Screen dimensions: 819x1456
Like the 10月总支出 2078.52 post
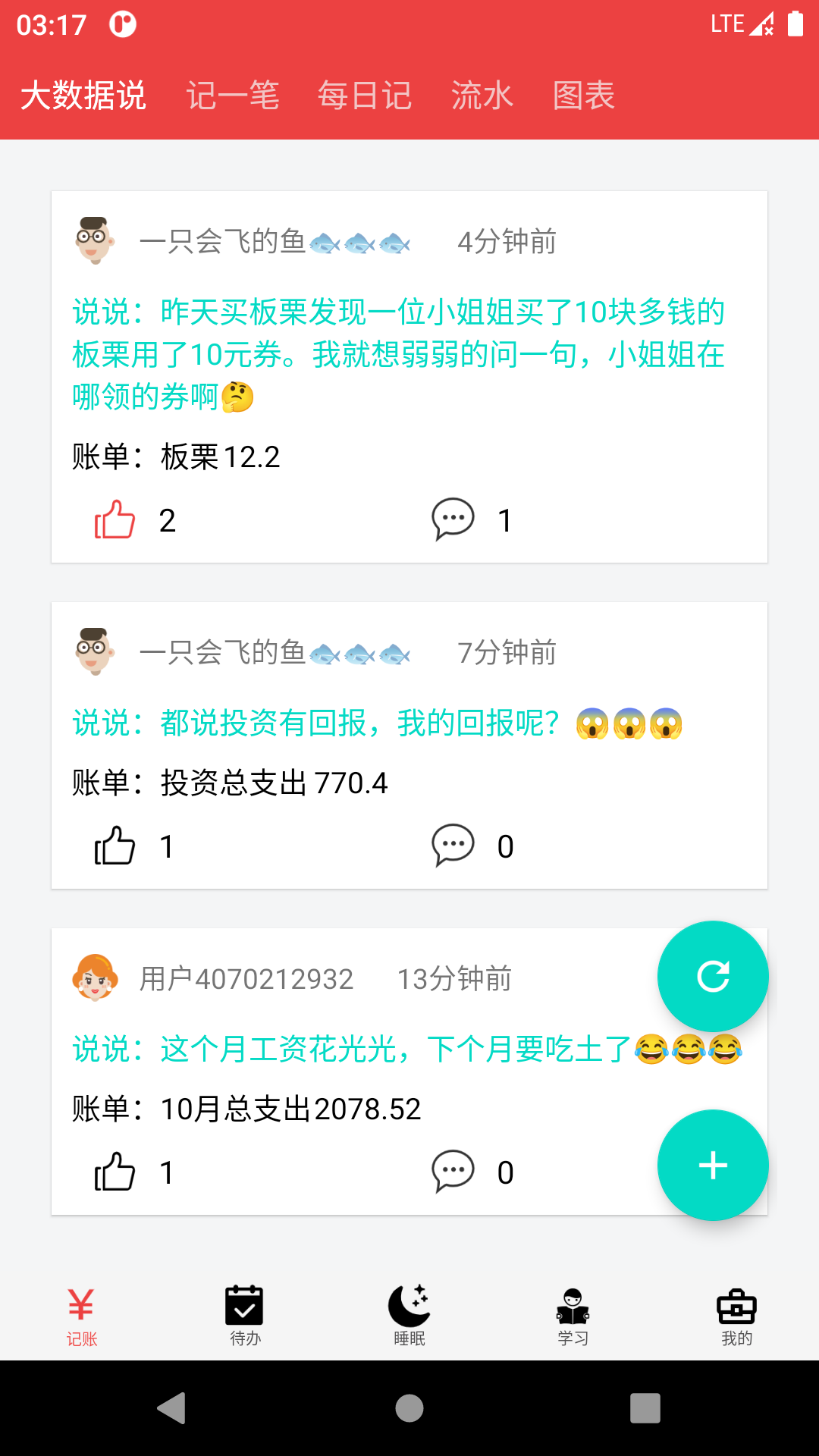pyautogui.click(x=115, y=1172)
